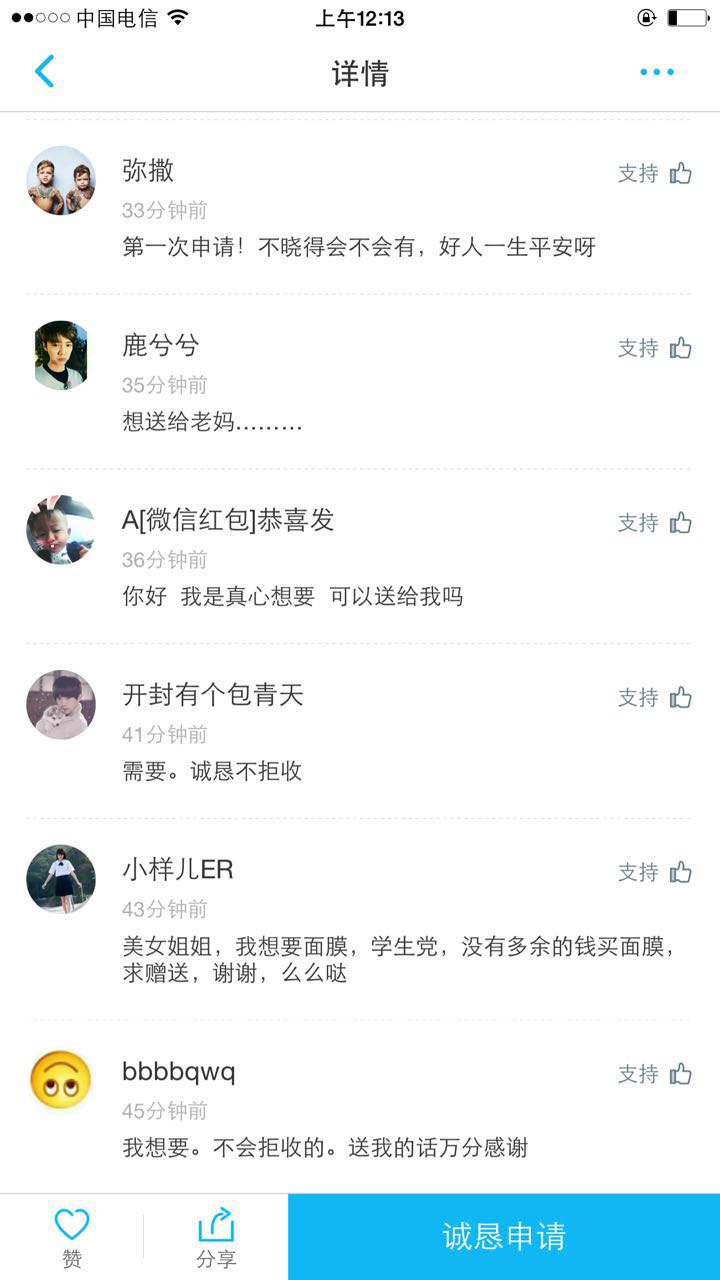Open 小样儿ER's profile avatar
This screenshot has height=1280, width=720.
click(x=61, y=879)
